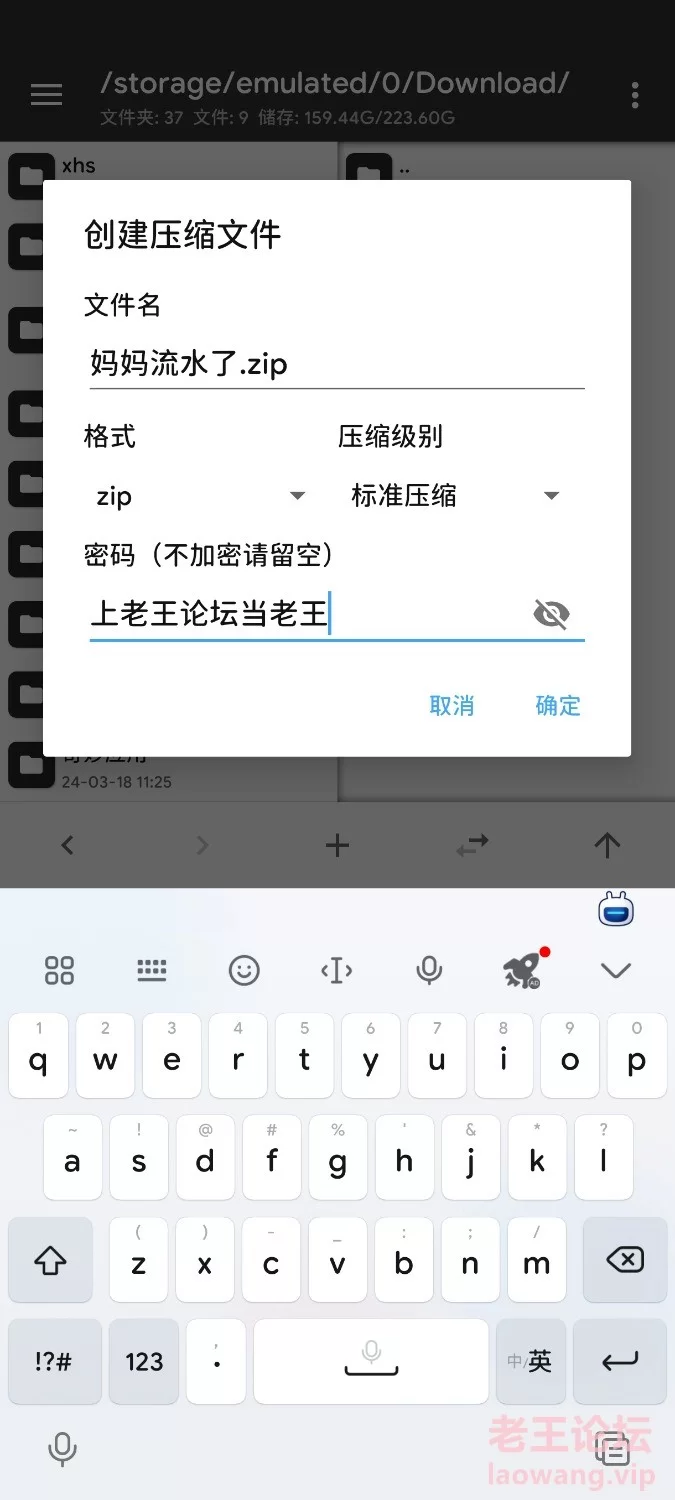Screen dimensions: 675x1500
Task: Toggle the 中/英 language key
Action: 530,1361
